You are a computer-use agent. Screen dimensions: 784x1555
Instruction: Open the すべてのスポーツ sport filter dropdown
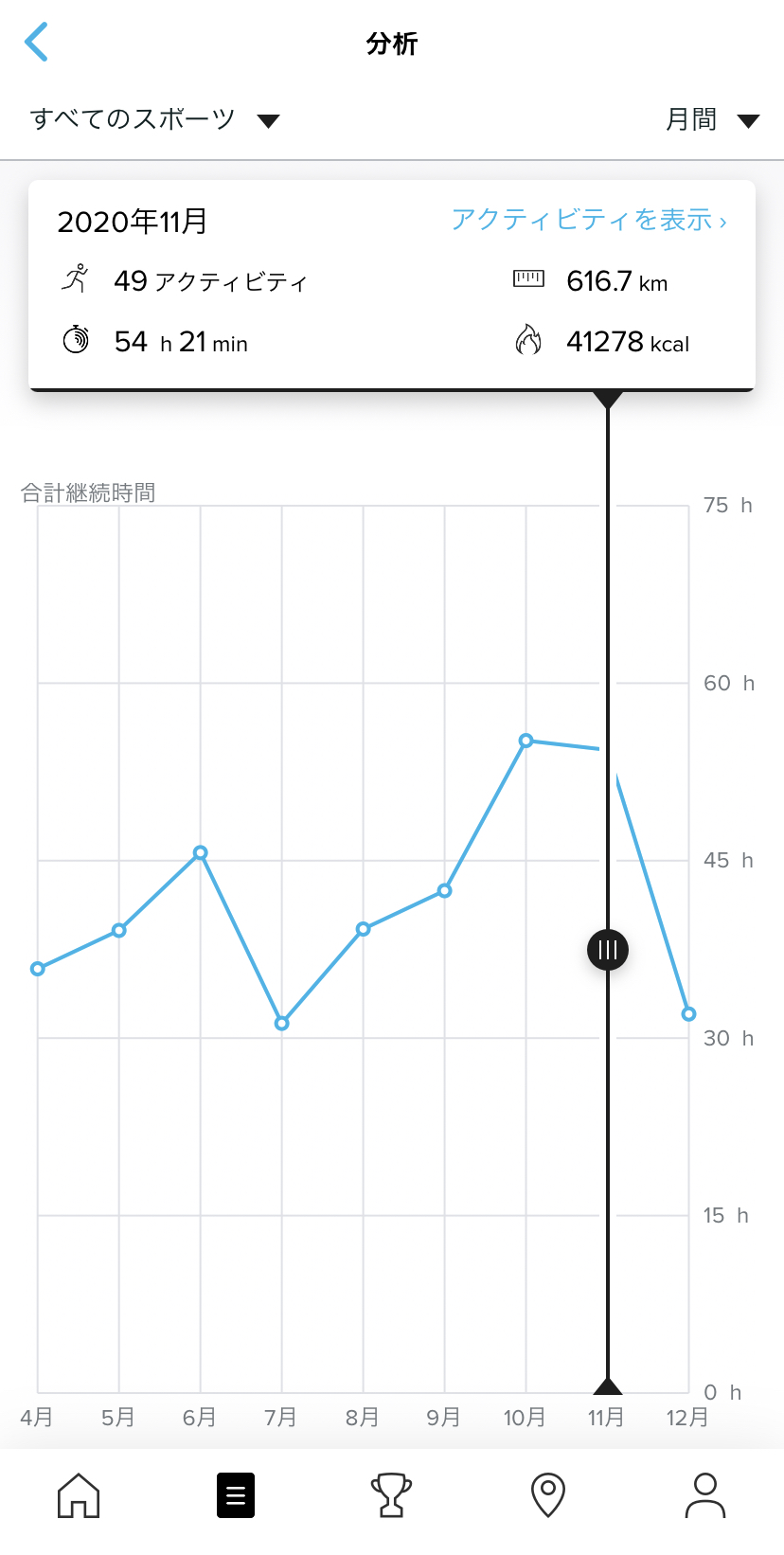tap(154, 119)
